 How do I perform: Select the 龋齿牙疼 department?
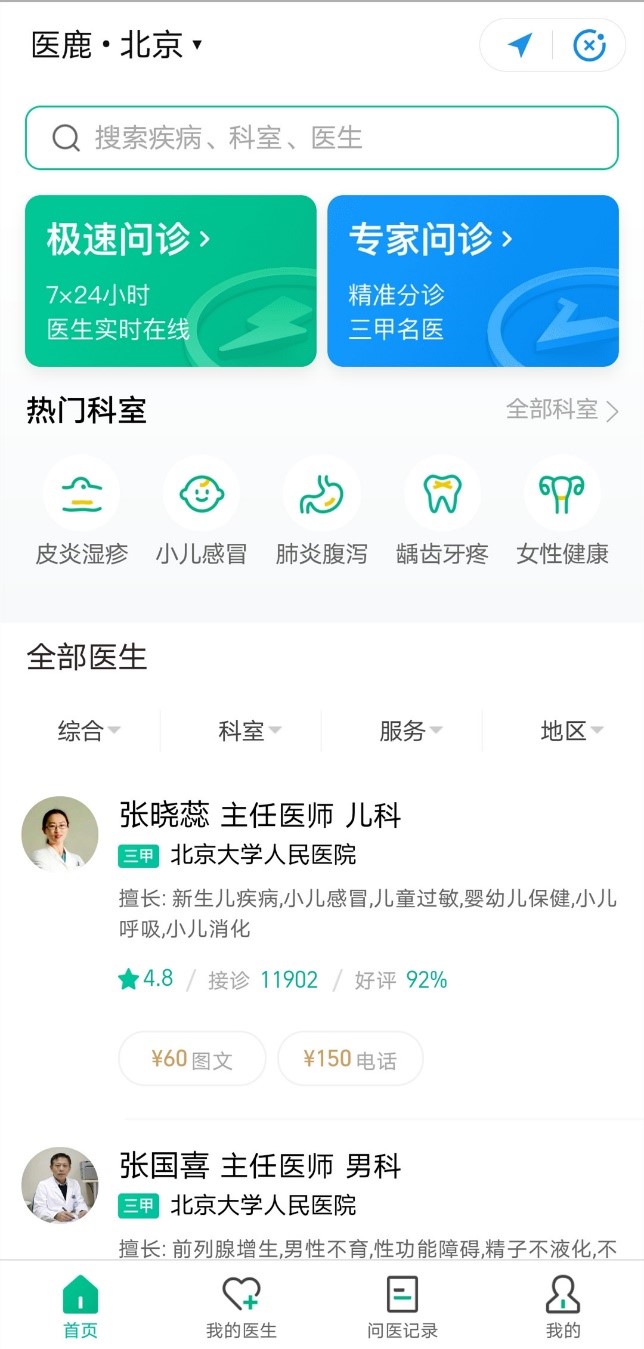coord(442,511)
